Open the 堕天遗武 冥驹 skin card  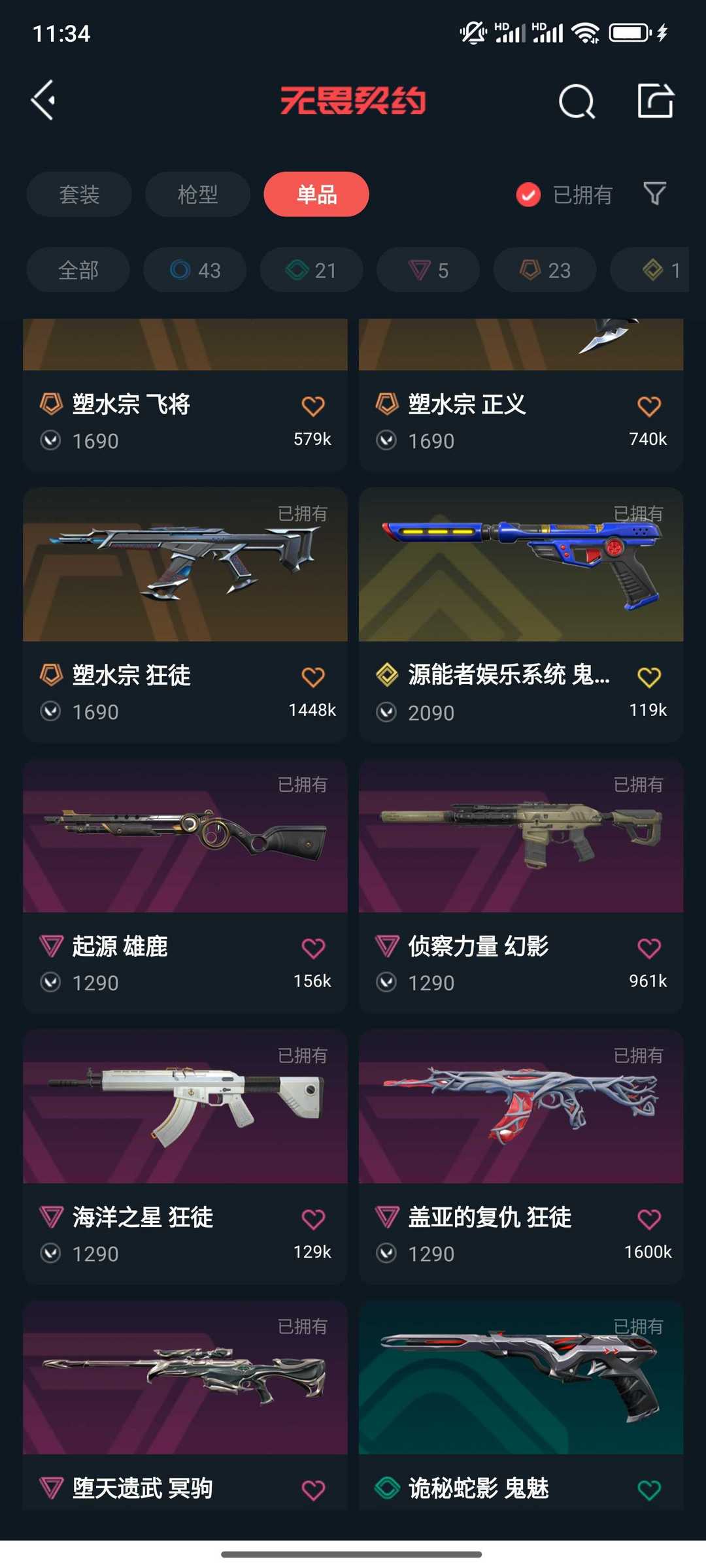click(x=185, y=1405)
